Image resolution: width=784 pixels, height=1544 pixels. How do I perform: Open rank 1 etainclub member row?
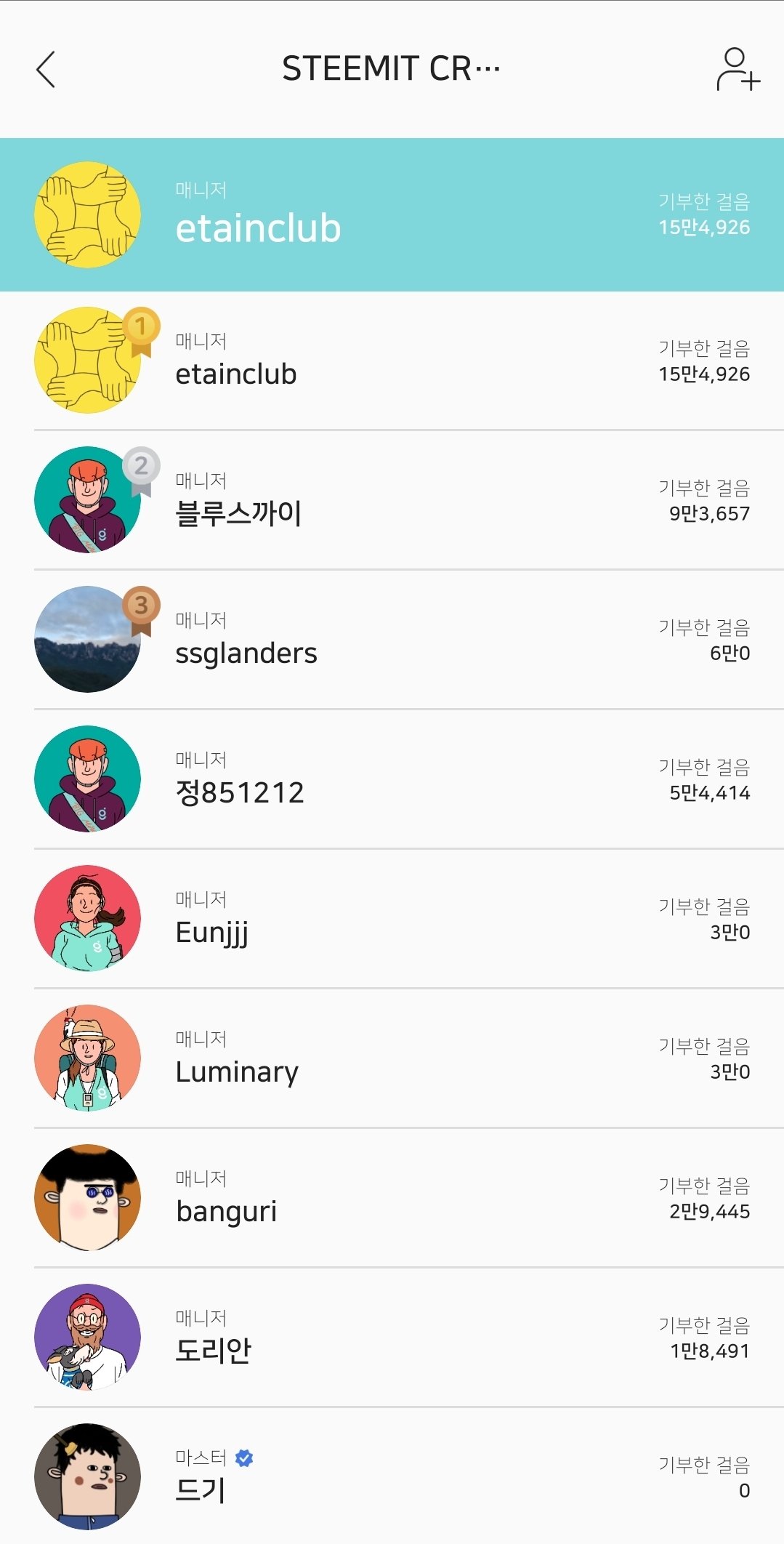392,361
